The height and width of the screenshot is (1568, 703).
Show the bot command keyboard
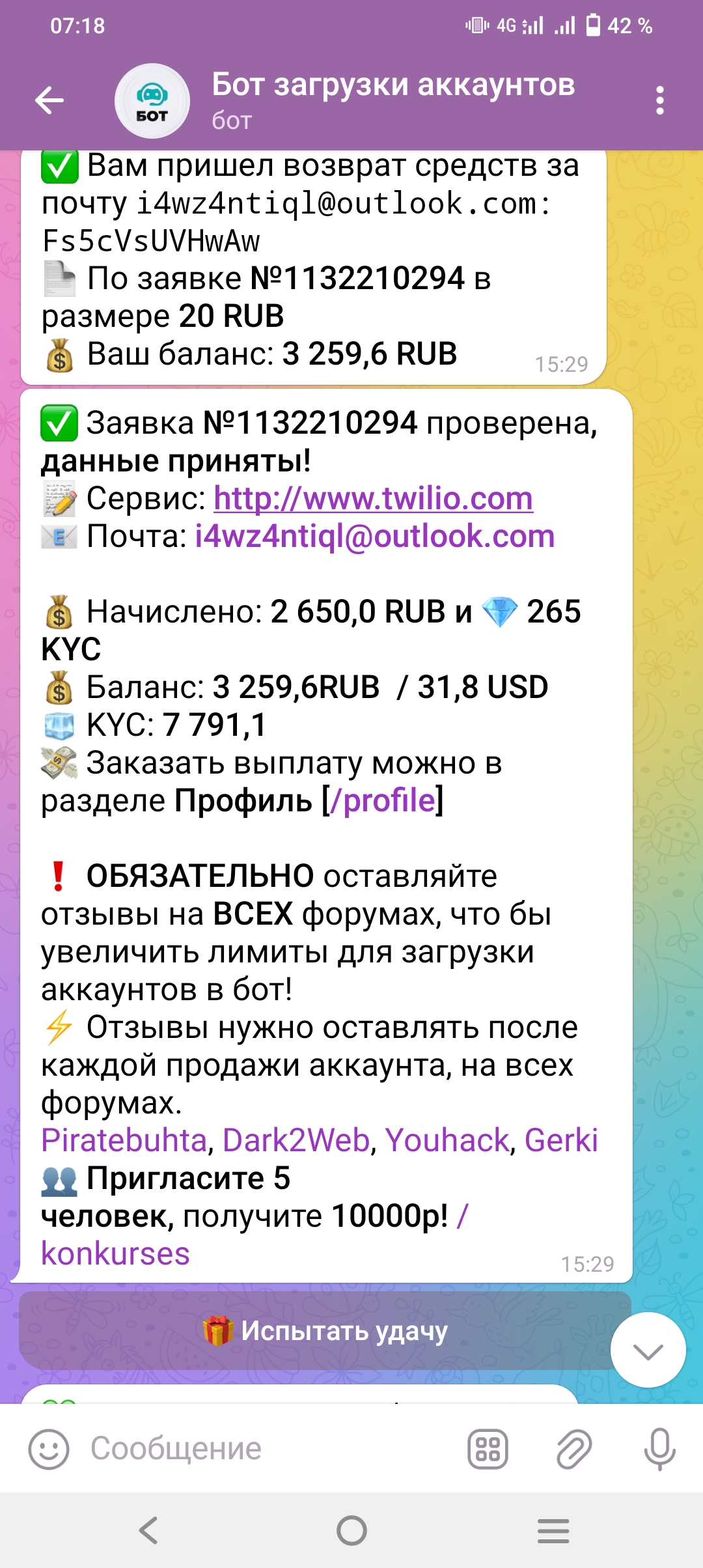pyautogui.click(x=488, y=1449)
